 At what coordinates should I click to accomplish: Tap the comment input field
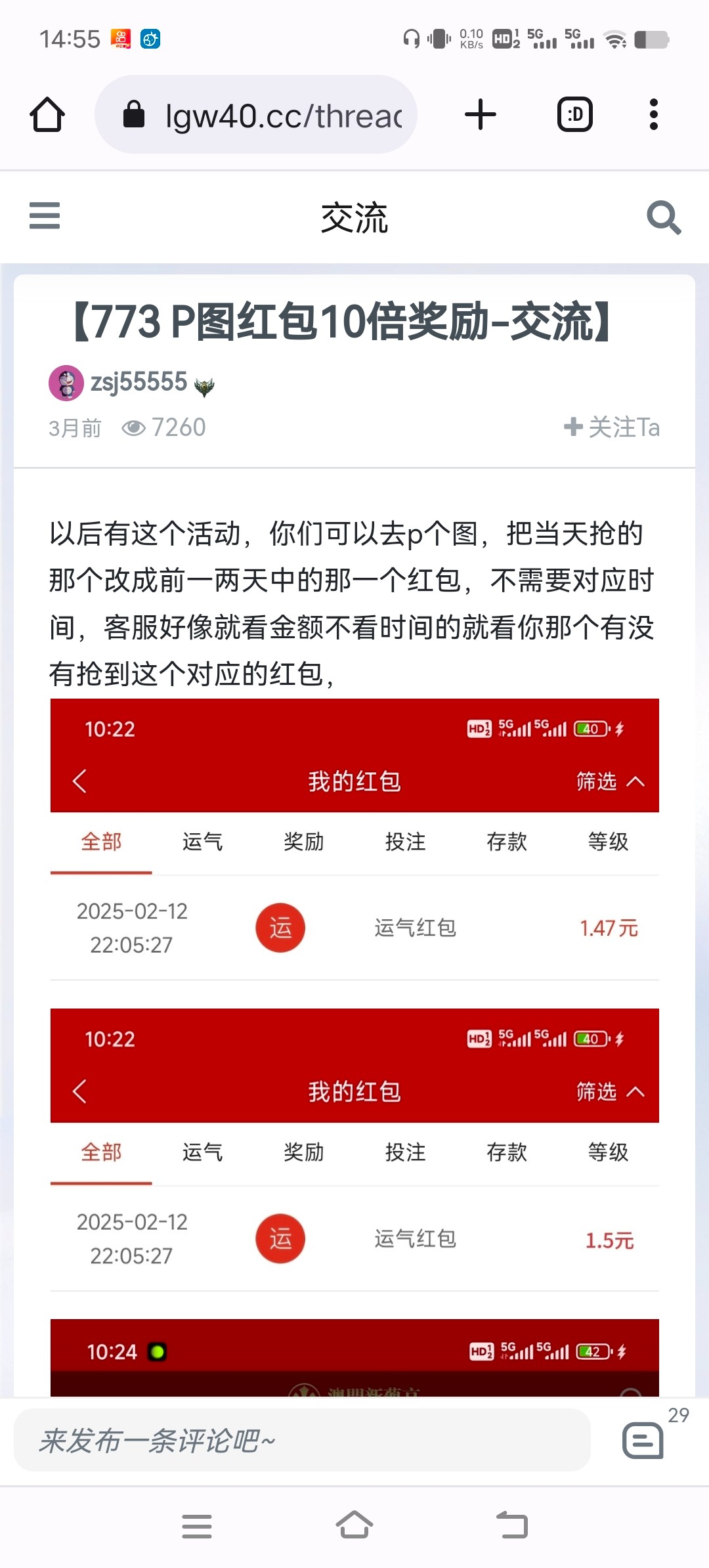pos(302,1441)
